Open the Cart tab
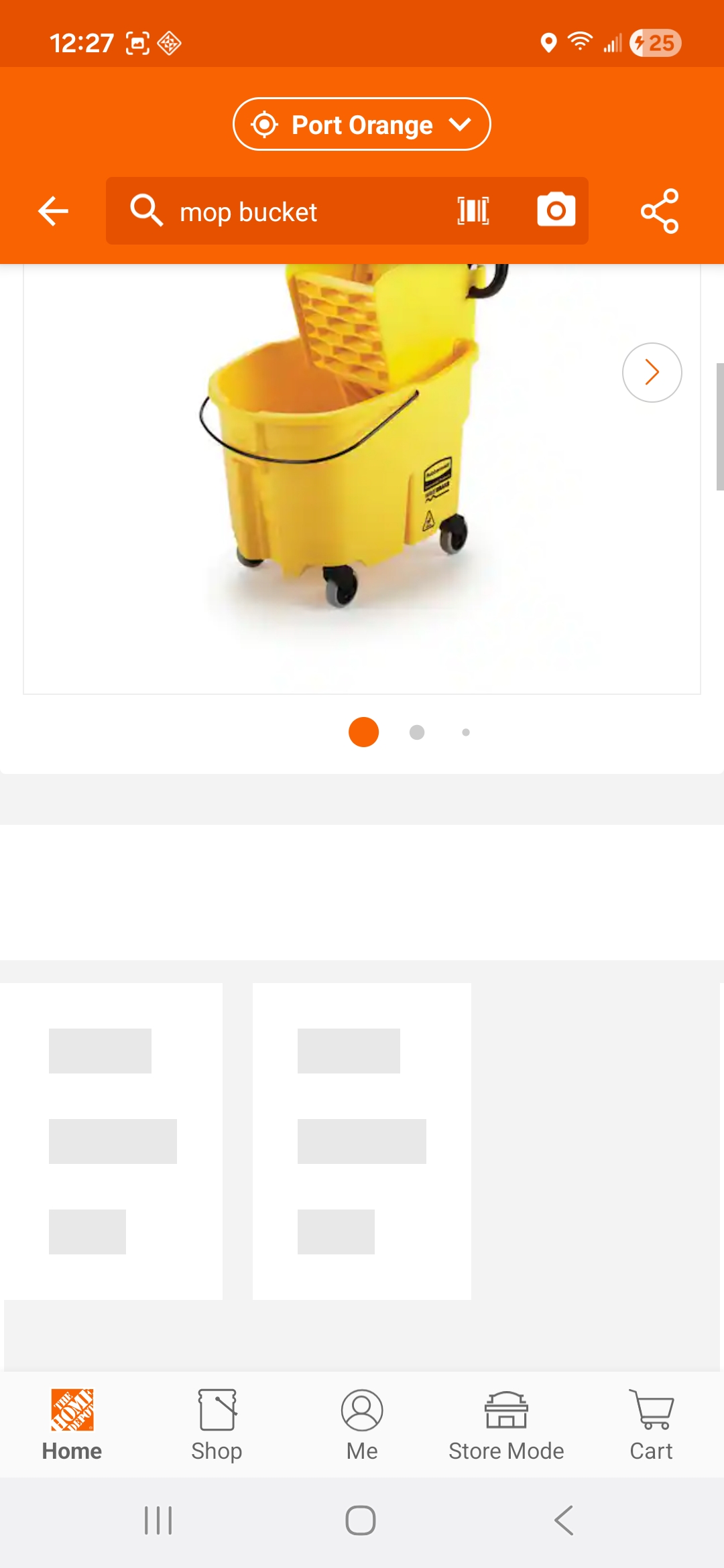Viewport: 724px width, 1568px height. [x=651, y=1425]
